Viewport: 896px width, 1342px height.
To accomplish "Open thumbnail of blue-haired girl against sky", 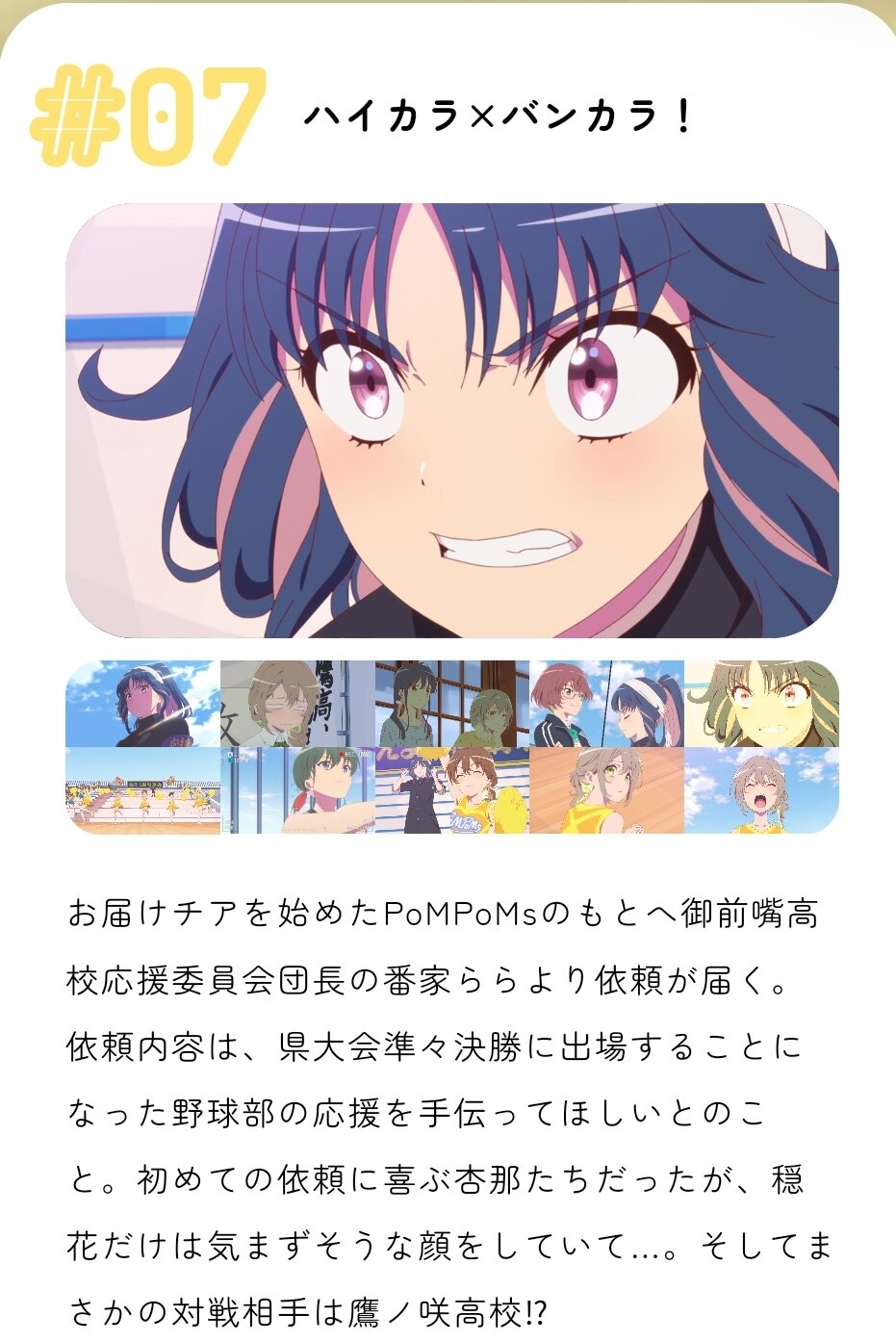I will [x=142, y=704].
